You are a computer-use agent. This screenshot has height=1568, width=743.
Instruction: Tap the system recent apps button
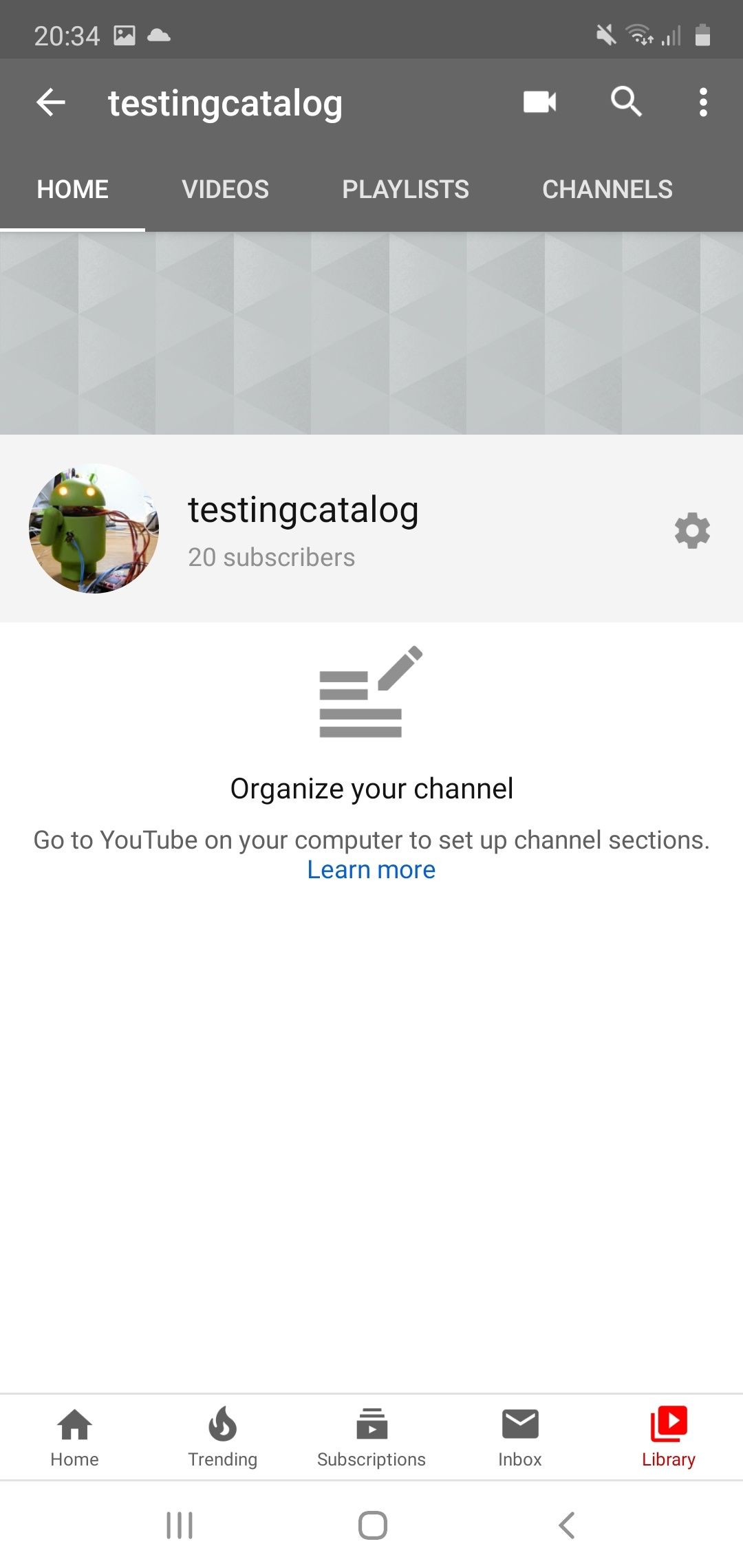180,1525
